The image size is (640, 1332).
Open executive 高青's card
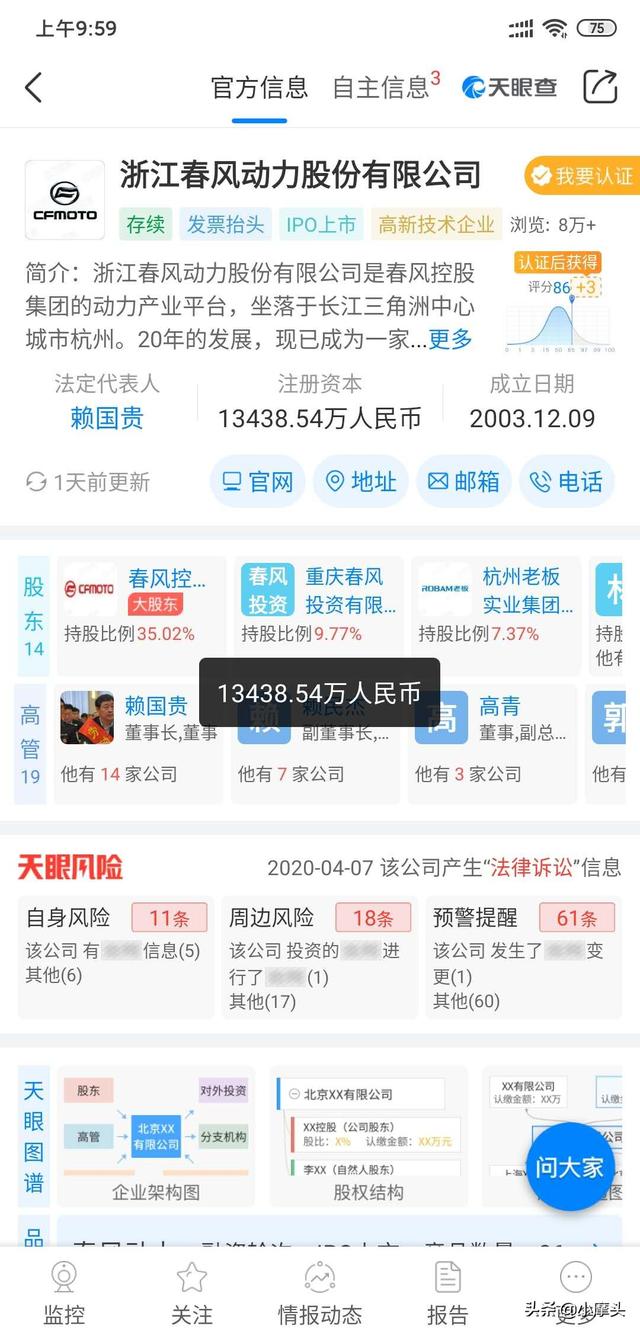493,743
